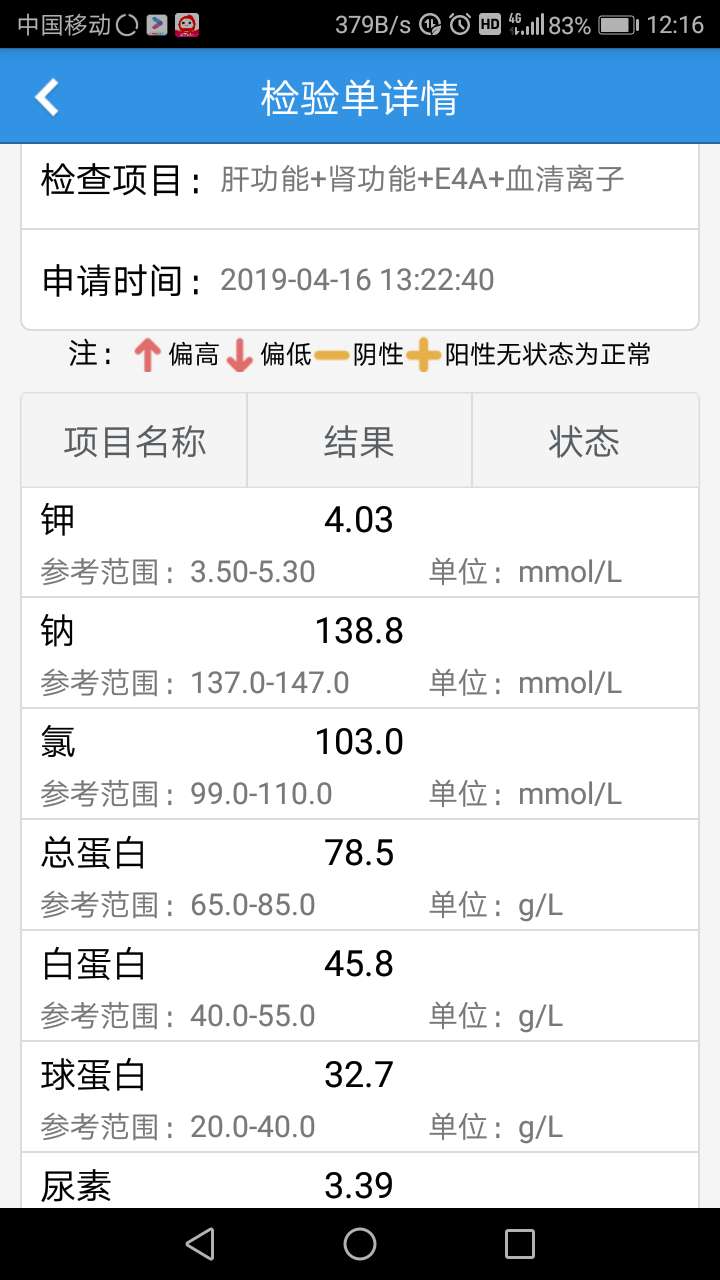
Task: Tap the yellow plus 阳性 legend icon
Action: point(424,354)
